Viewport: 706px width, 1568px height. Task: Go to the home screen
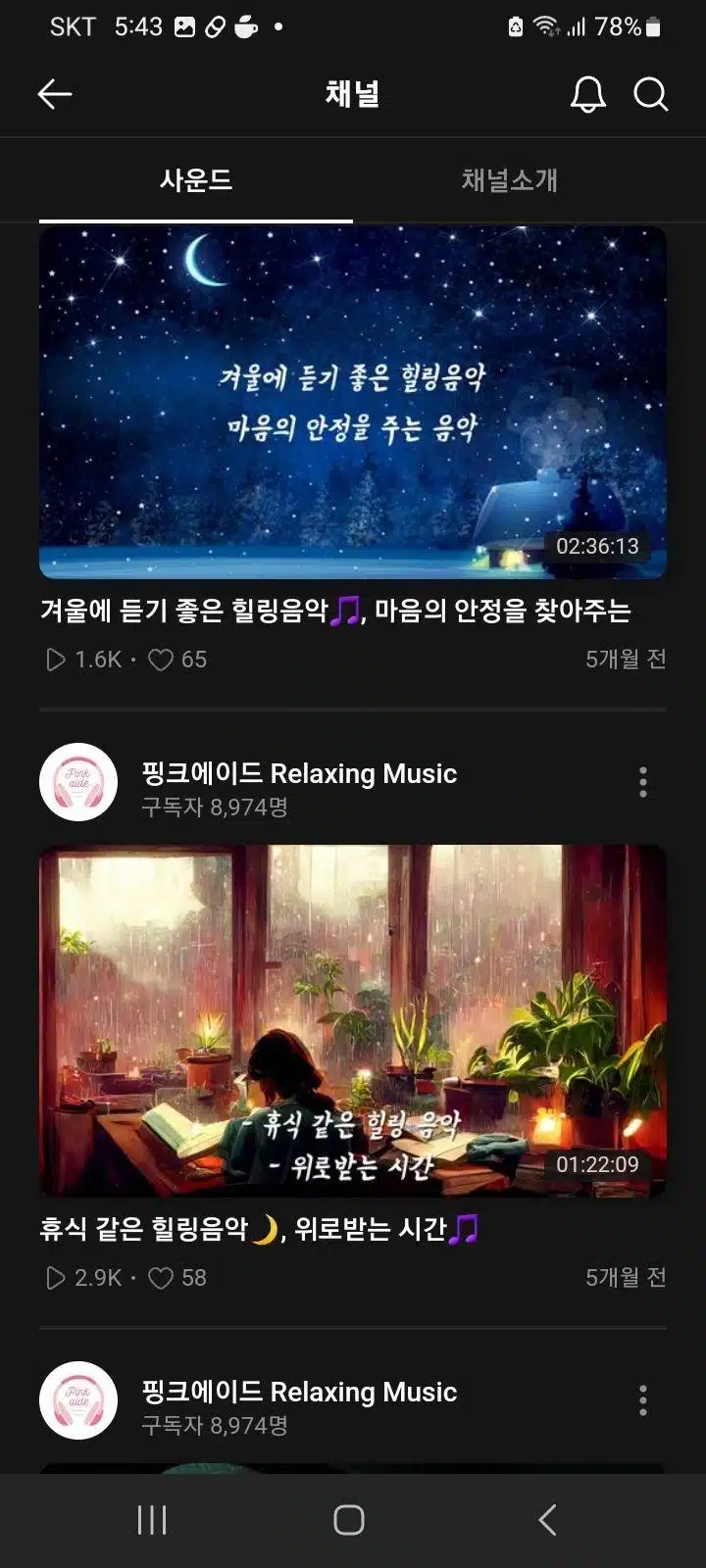tap(349, 1520)
